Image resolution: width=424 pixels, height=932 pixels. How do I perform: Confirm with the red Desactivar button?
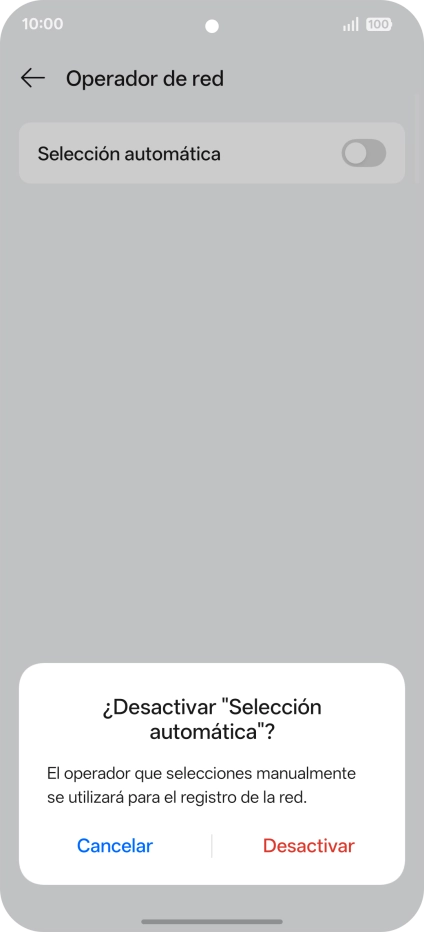[309, 845]
